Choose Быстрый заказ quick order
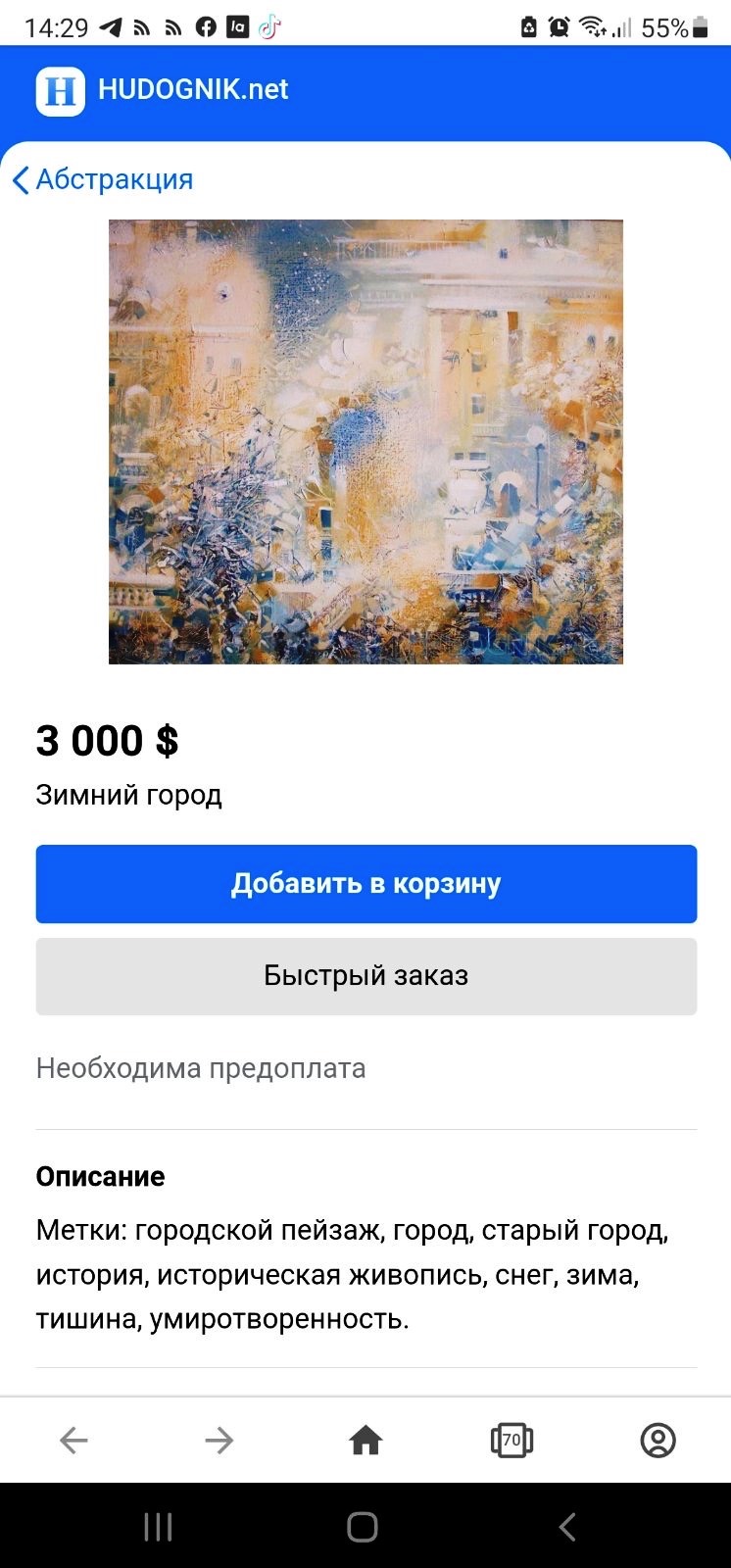Image resolution: width=731 pixels, height=1568 pixels. tap(365, 976)
